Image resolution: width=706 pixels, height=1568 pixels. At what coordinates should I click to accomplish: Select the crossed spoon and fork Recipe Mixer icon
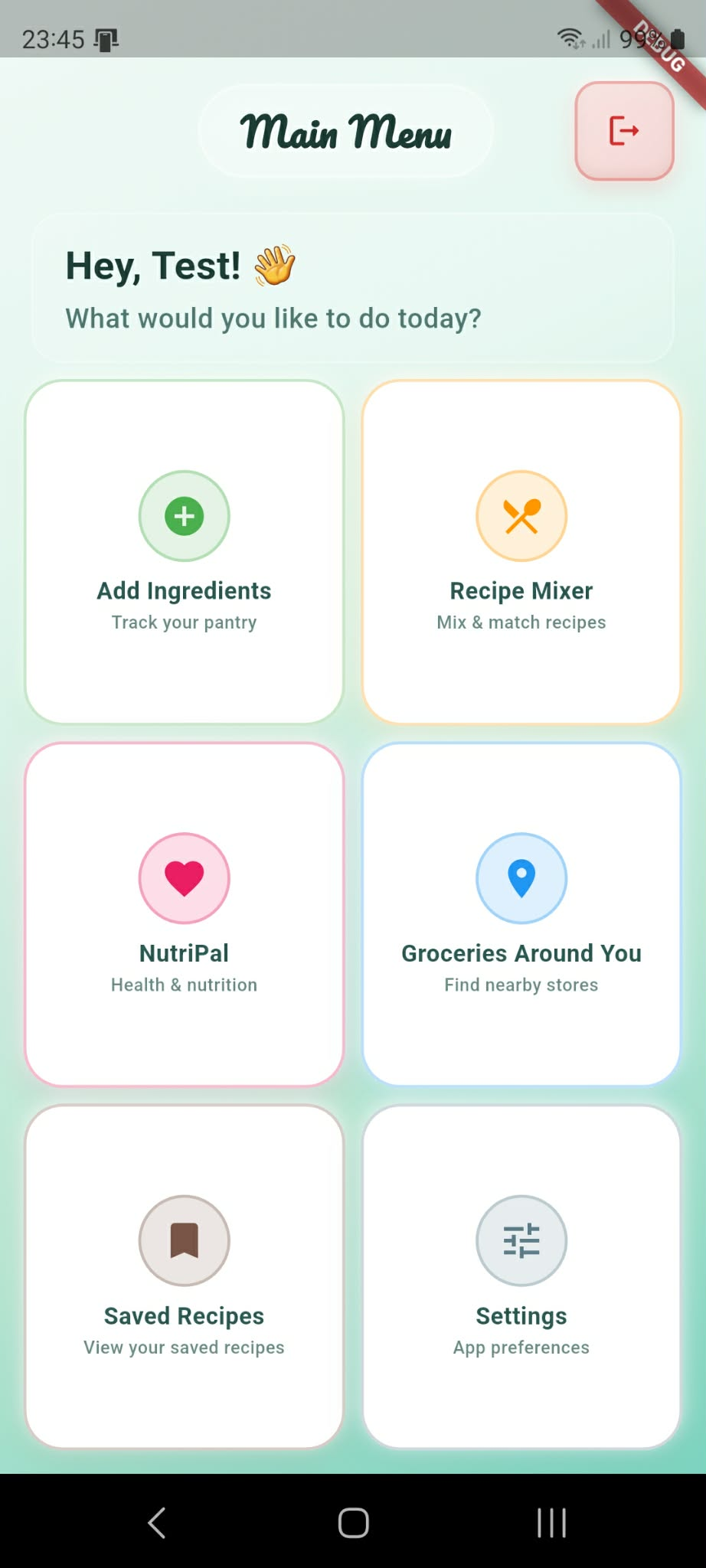pyautogui.click(x=521, y=515)
